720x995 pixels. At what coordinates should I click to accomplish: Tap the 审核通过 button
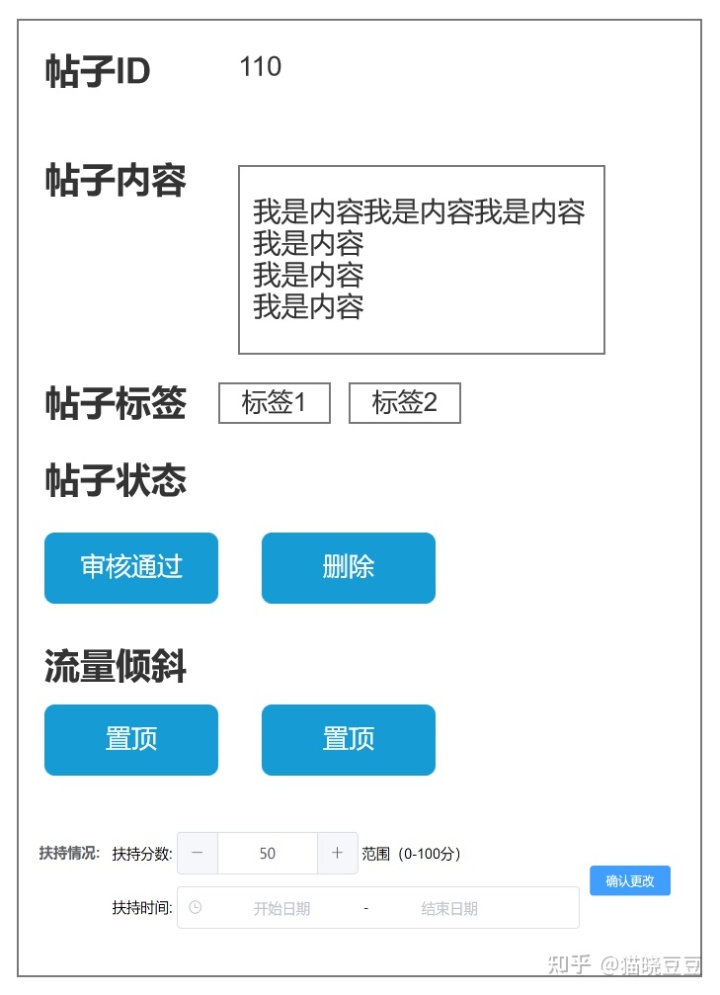click(131, 568)
